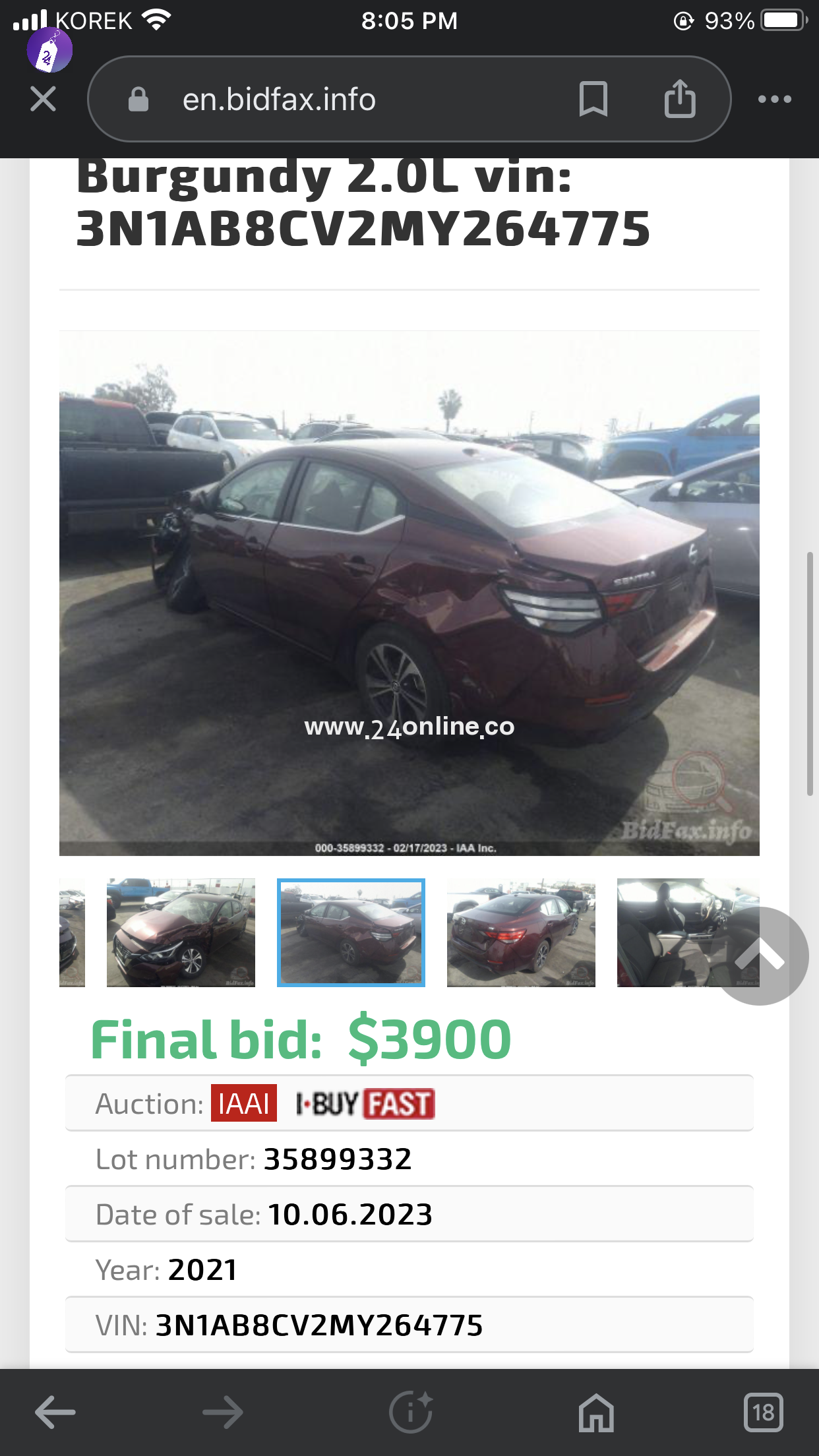Go forward to the next page
819x1456 pixels.
(223, 1412)
